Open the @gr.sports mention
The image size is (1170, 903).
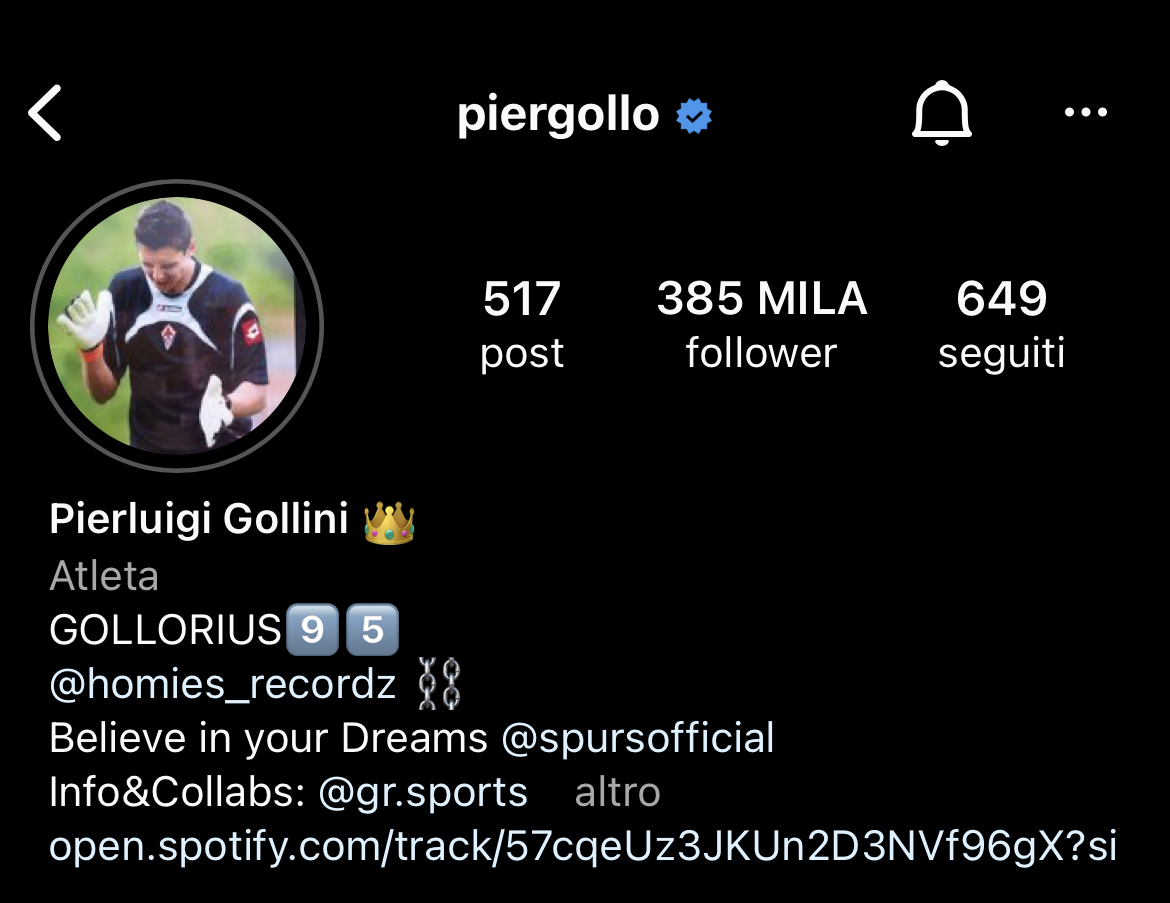[x=422, y=792]
